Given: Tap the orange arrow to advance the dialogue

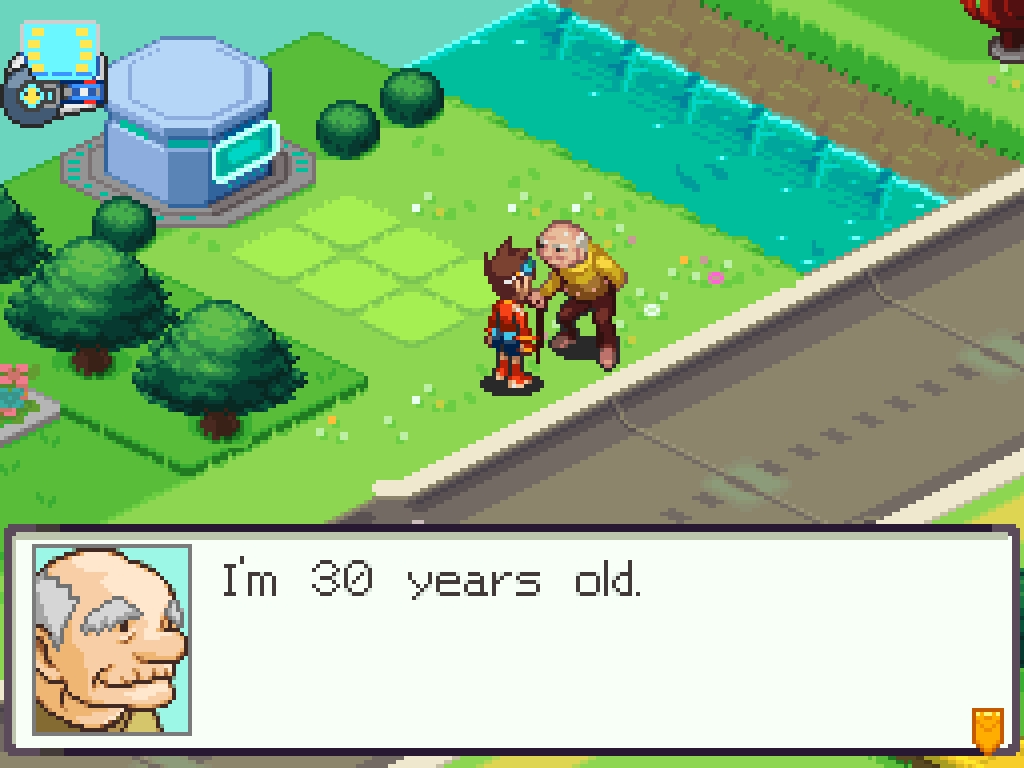Looking at the screenshot, I should coord(987,730).
